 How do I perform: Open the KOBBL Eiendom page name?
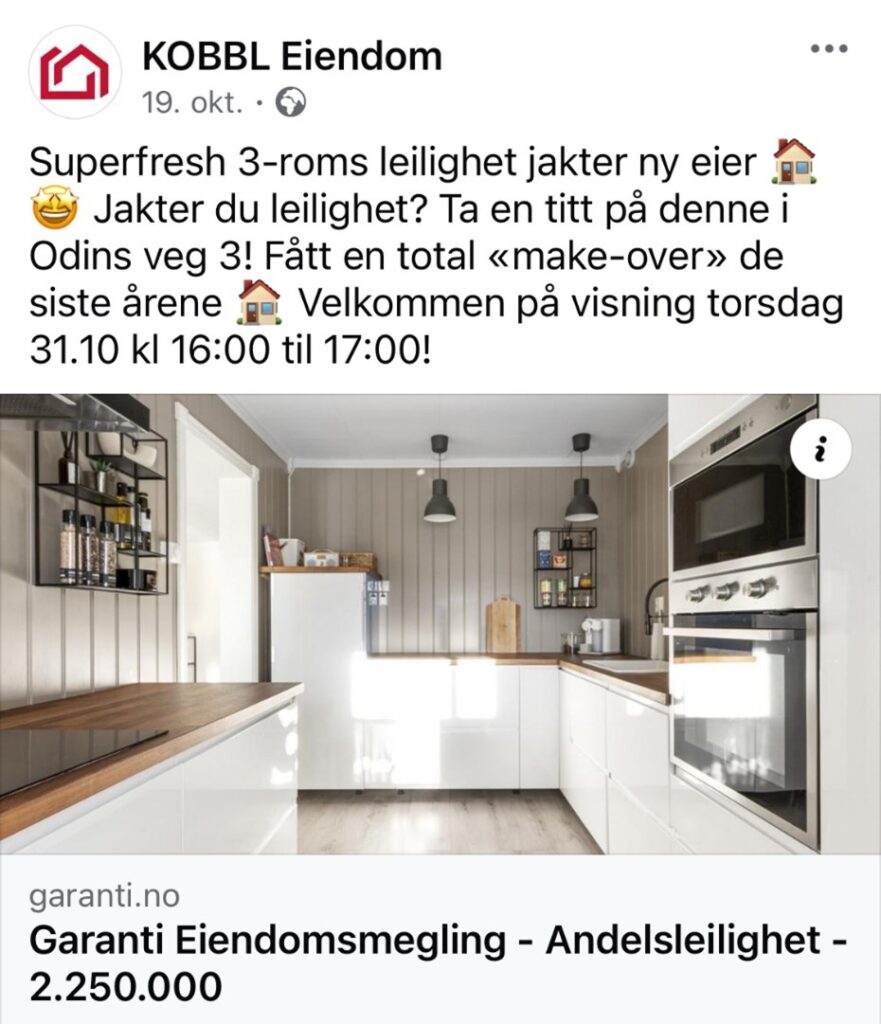click(x=291, y=57)
